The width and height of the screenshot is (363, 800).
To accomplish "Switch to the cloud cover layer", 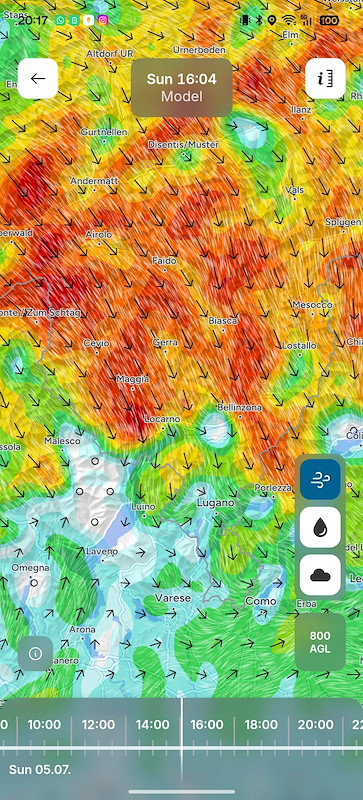I will [320, 575].
